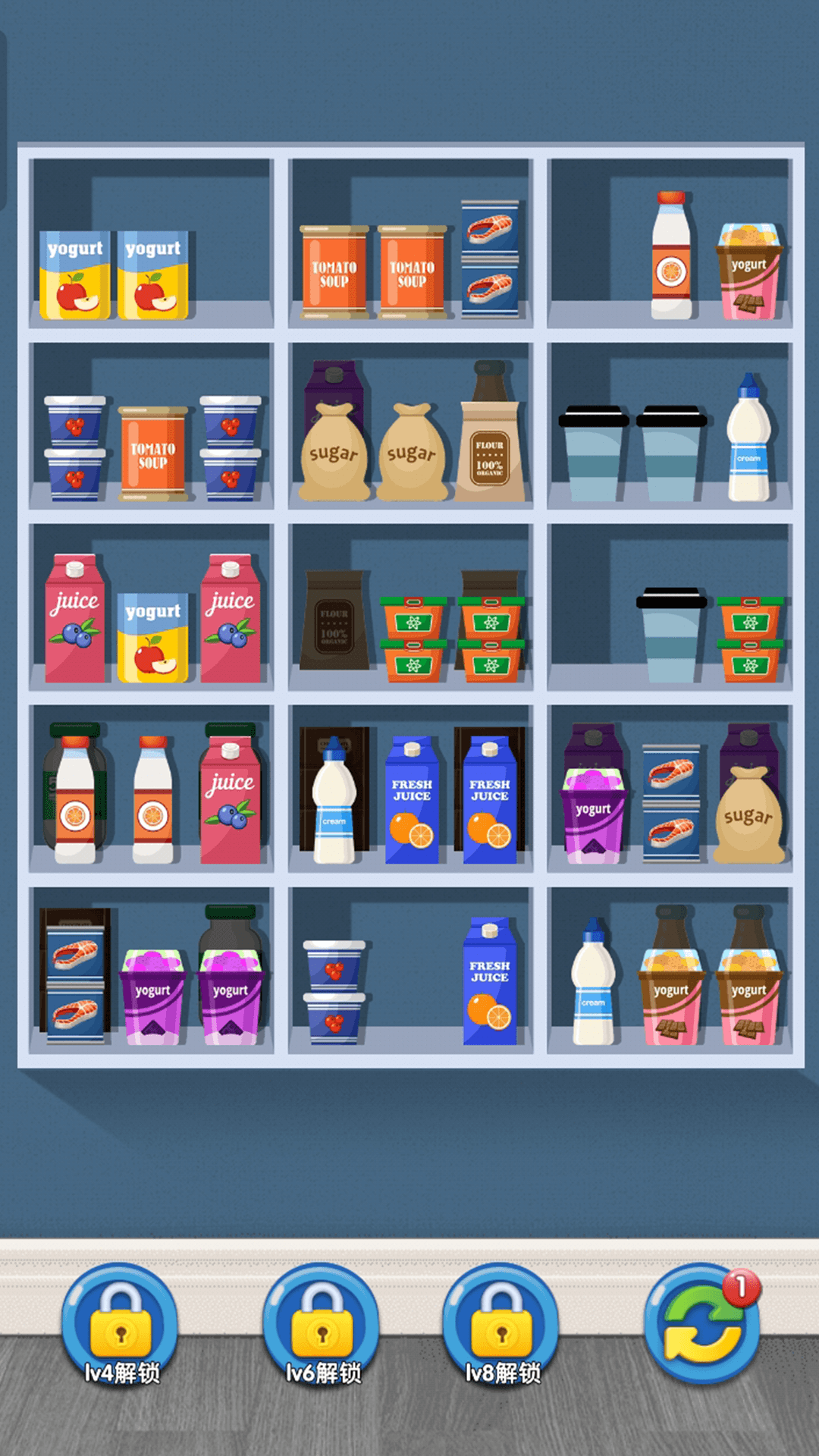
Task: Pick the sugar sack beside the salmon cans
Action: pos(748,815)
